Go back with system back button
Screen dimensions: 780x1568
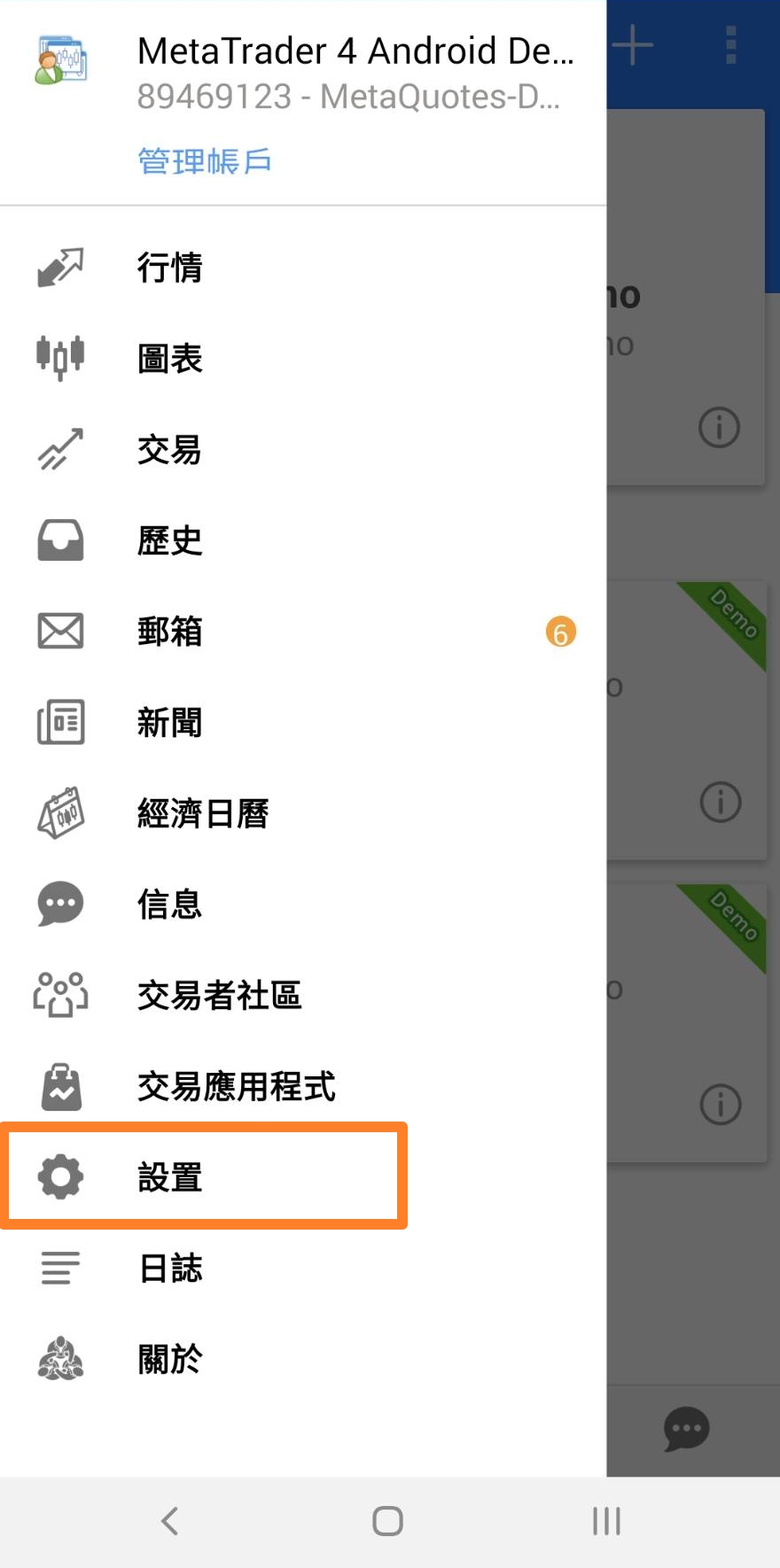click(x=169, y=1521)
